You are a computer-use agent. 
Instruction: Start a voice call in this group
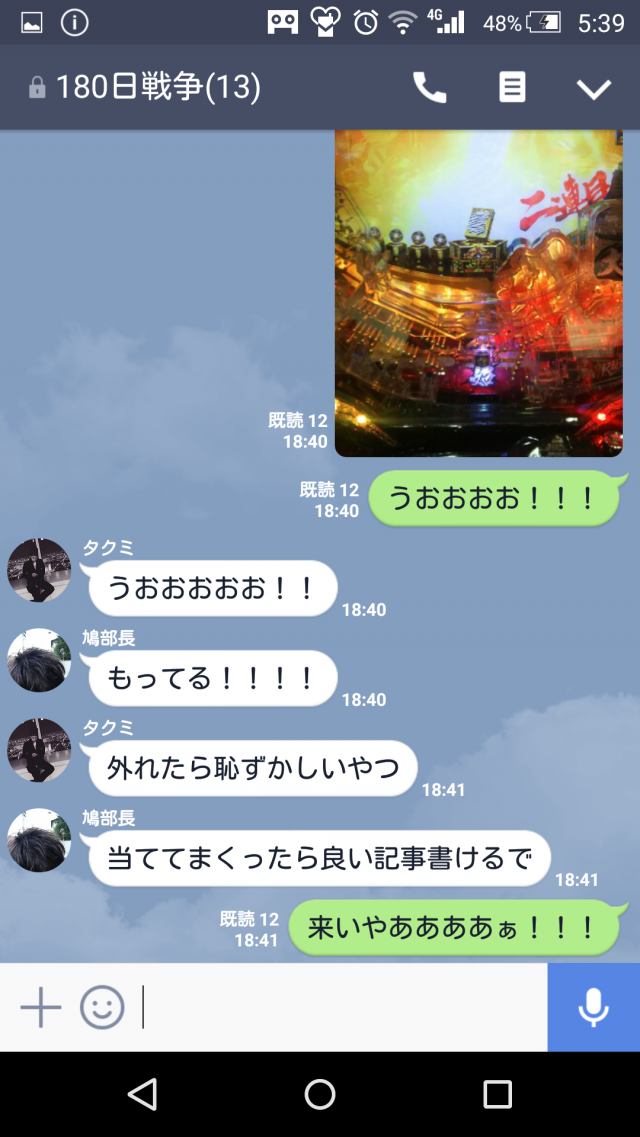[430, 88]
